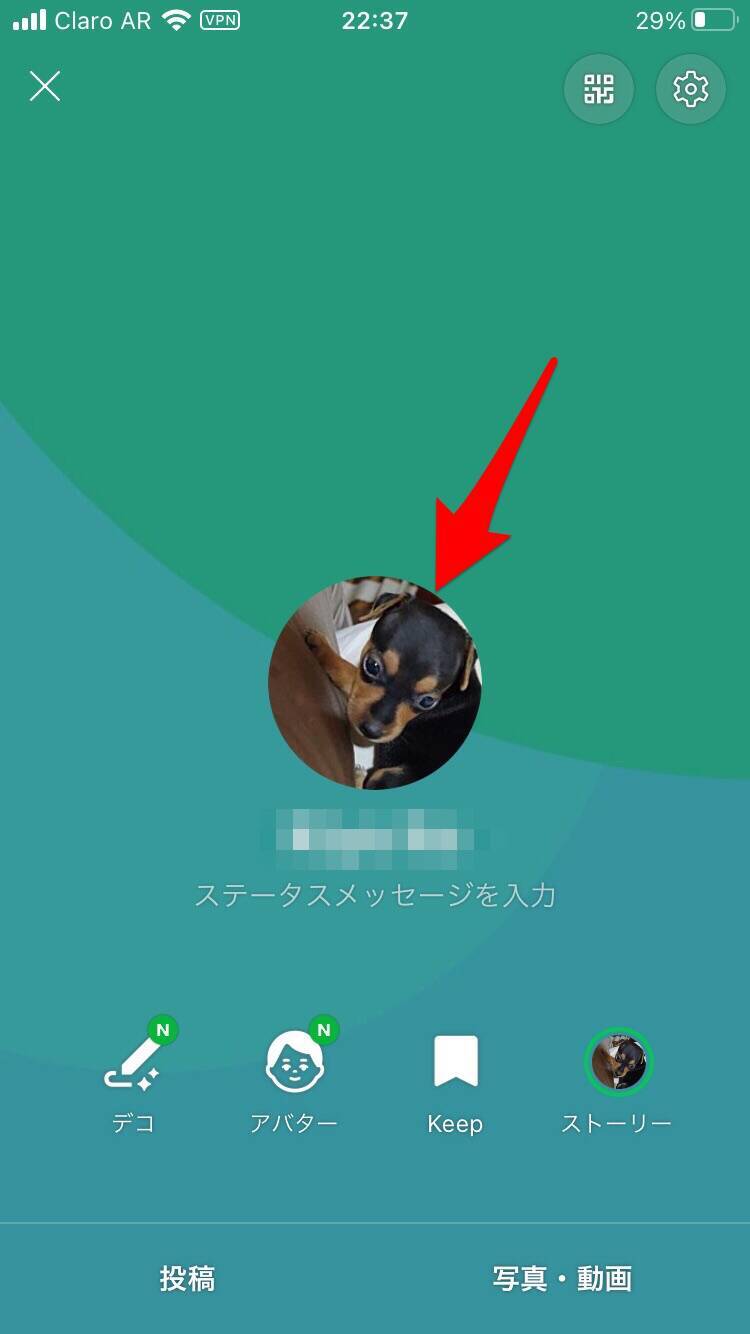
Task: Open the QR code button
Action: (x=598, y=90)
